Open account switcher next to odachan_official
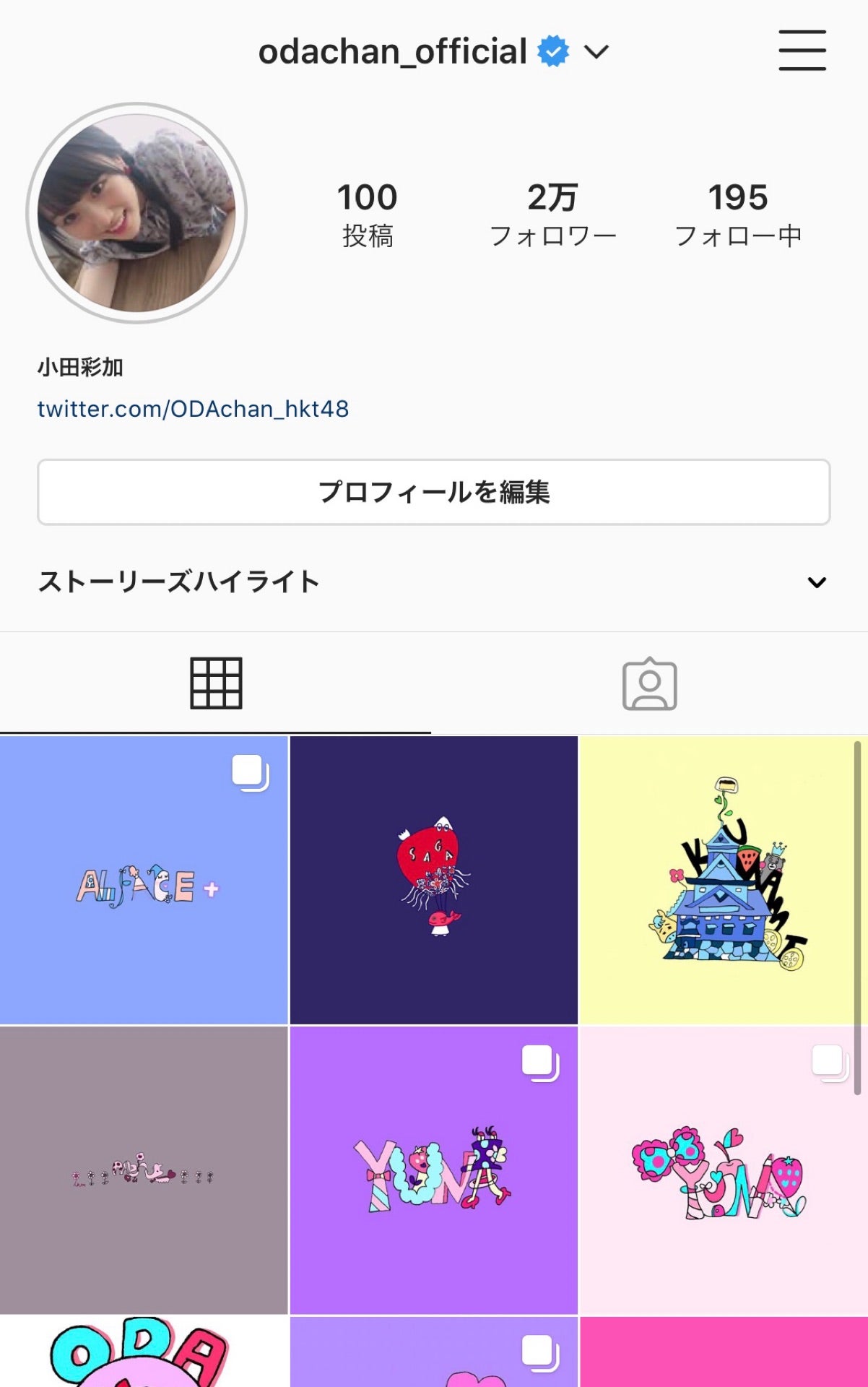The height and width of the screenshot is (1387, 868). tap(596, 52)
